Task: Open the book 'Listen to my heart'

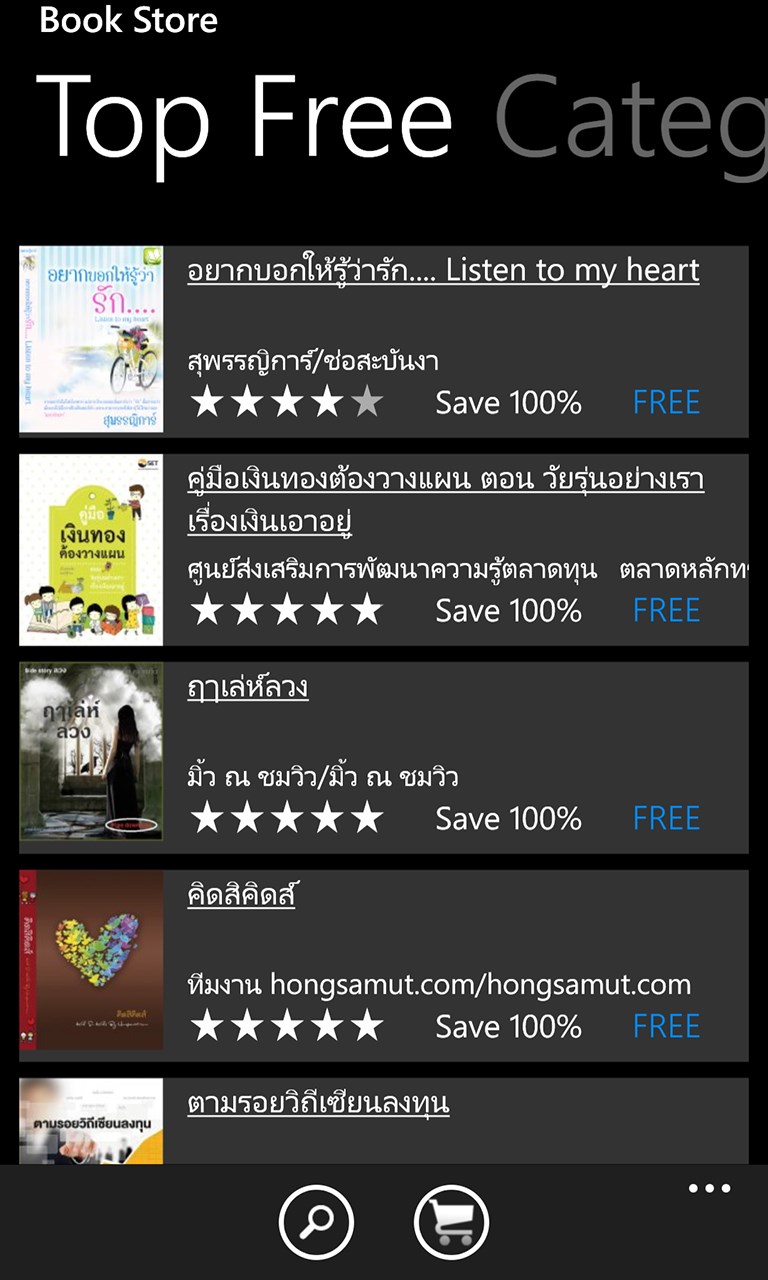Action: pyautogui.click(x=443, y=271)
